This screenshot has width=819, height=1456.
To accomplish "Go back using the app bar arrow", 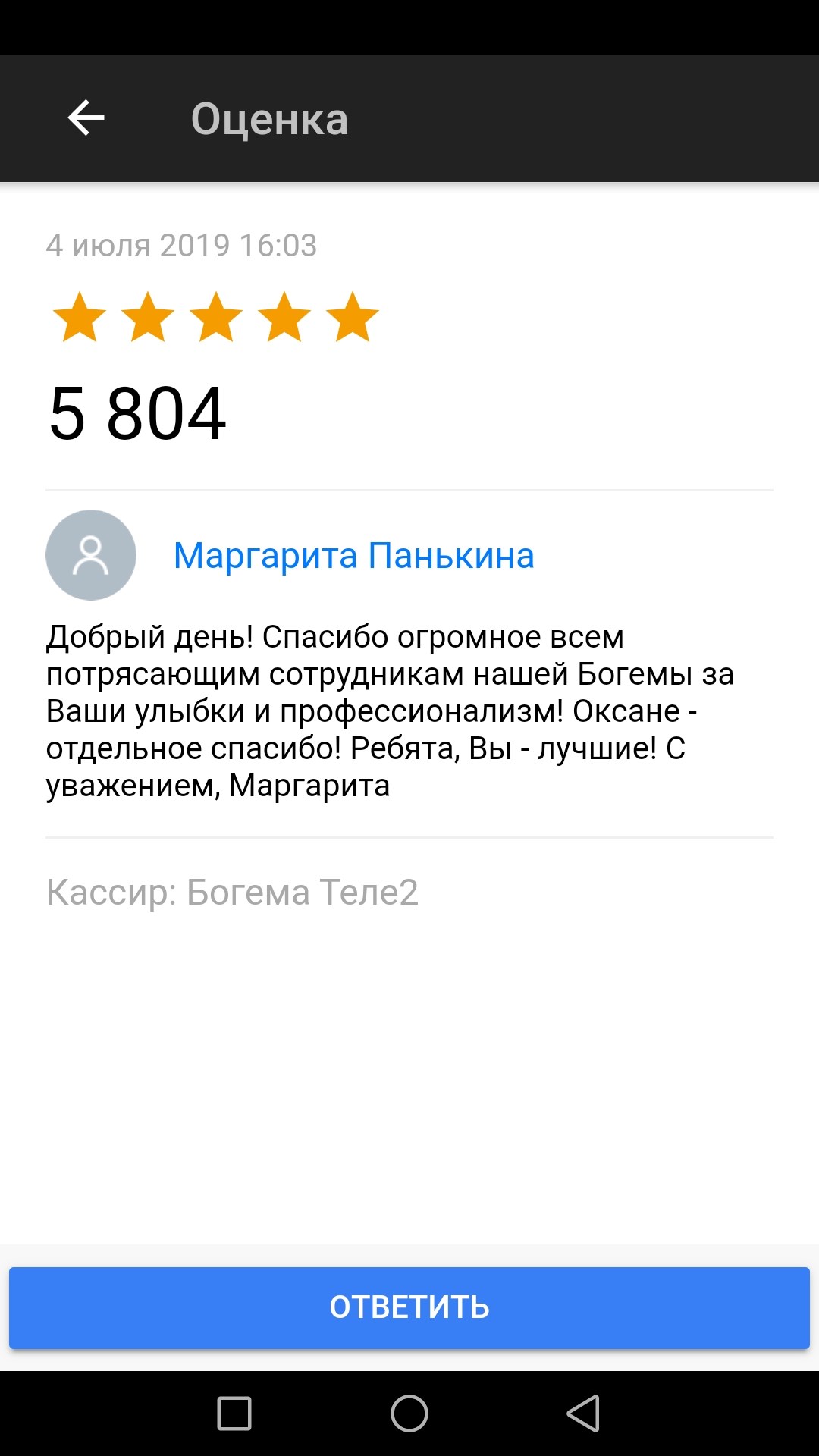I will tap(86, 118).
